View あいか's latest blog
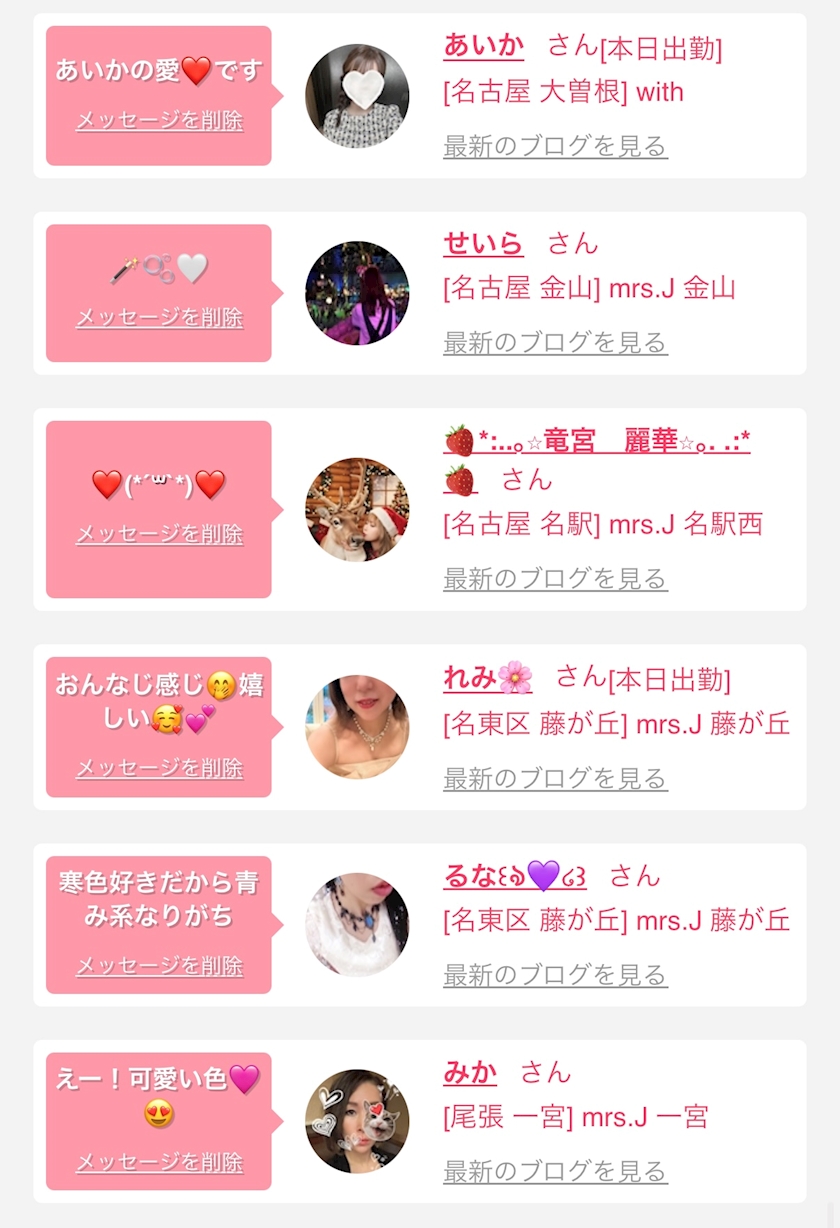 point(555,146)
